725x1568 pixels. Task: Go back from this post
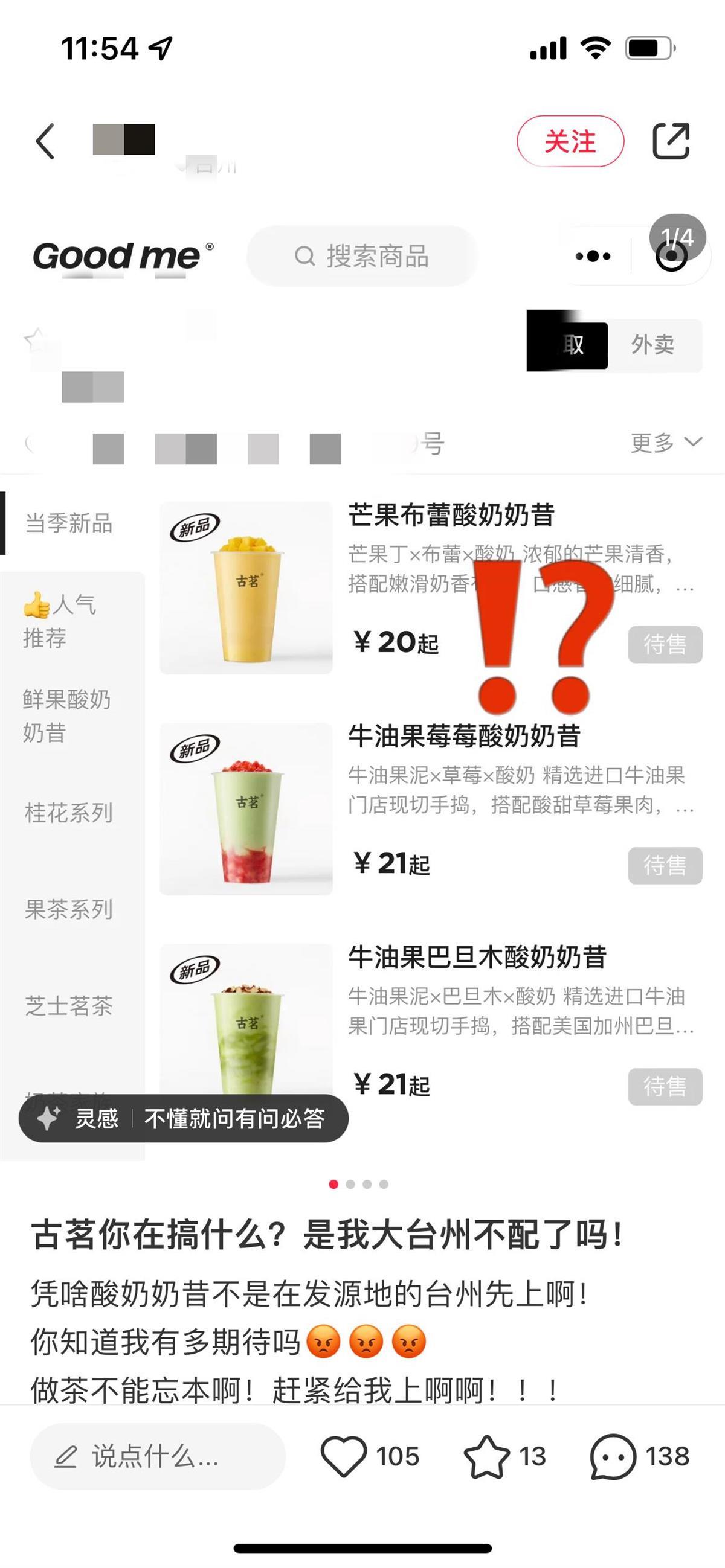[x=45, y=141]
